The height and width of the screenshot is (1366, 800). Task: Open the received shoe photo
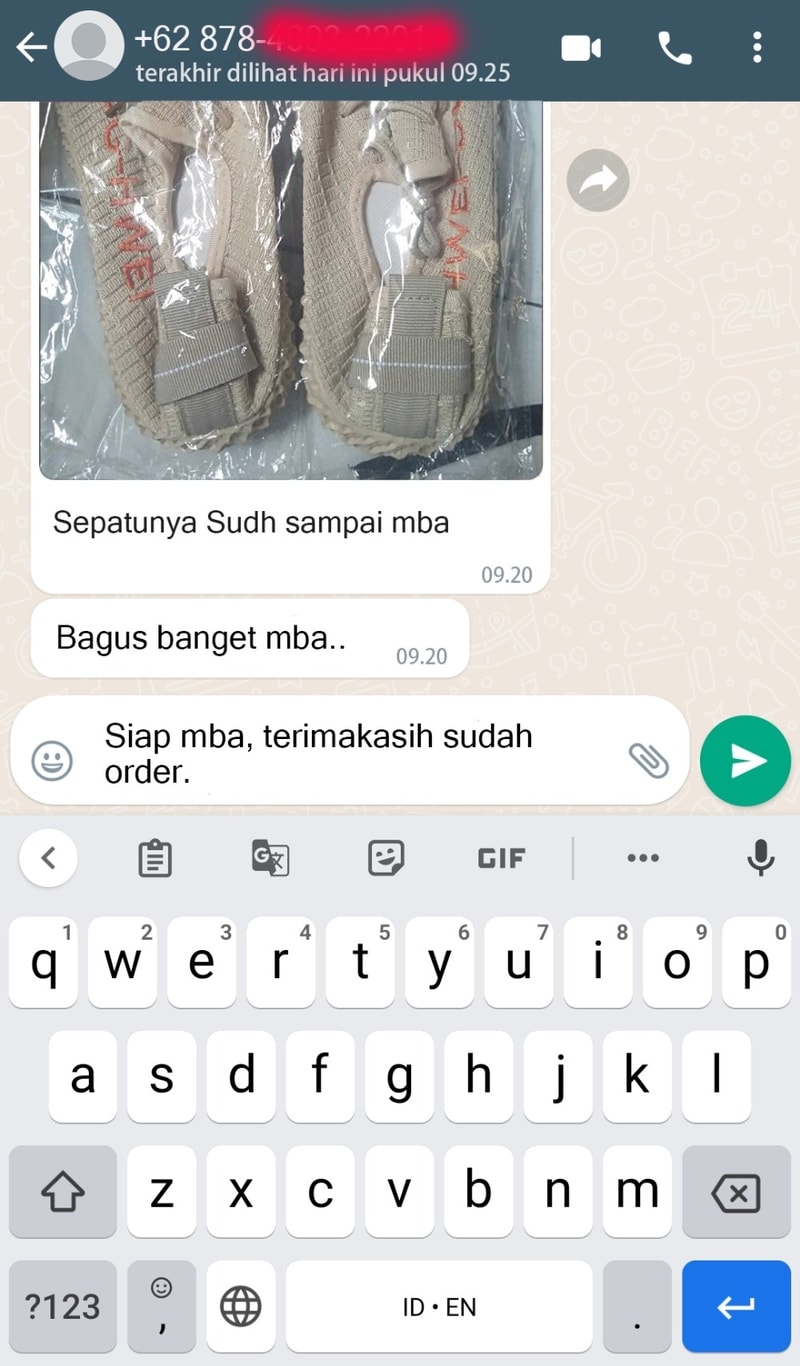[x=290, y=290]
